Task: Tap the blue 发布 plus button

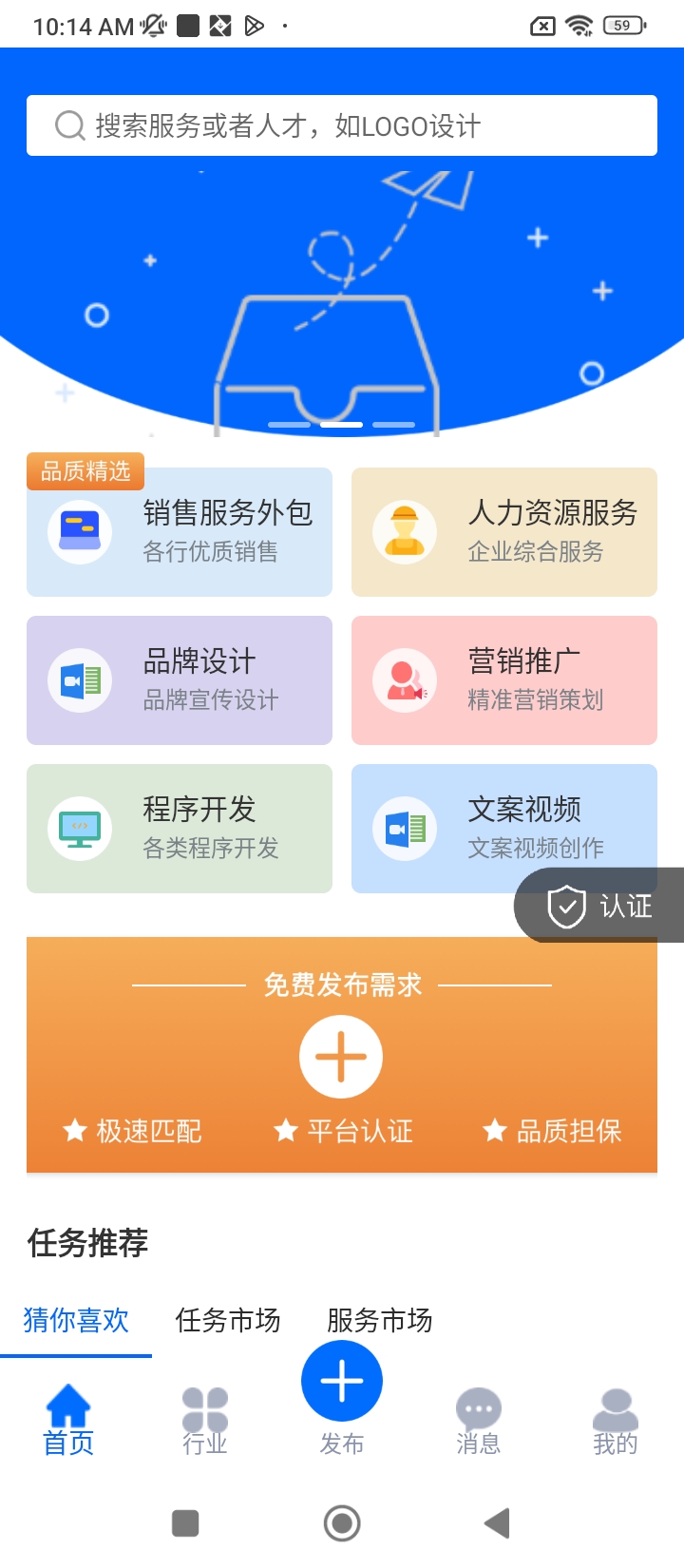Action: (342, 1382)
